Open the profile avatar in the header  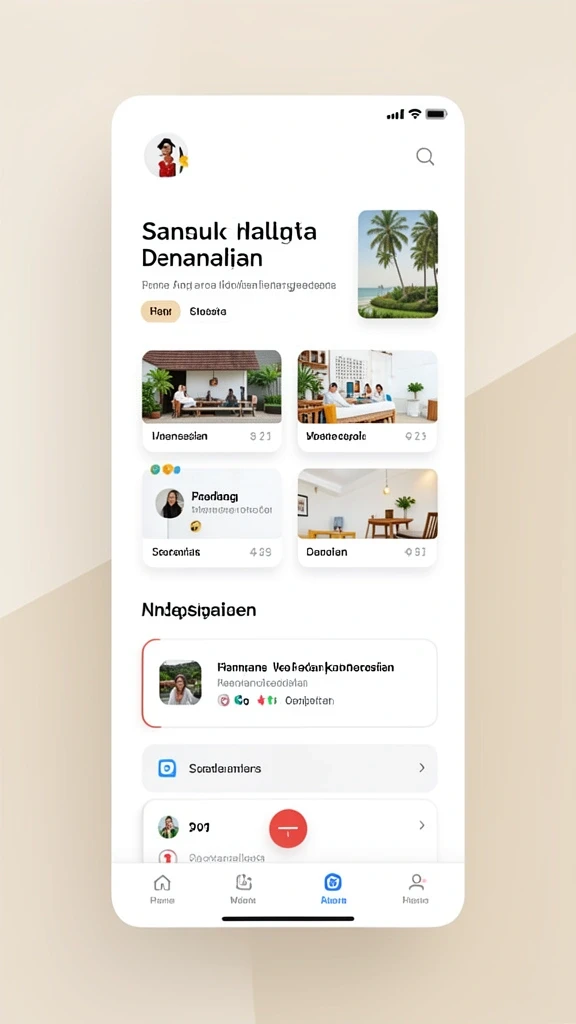166,155
